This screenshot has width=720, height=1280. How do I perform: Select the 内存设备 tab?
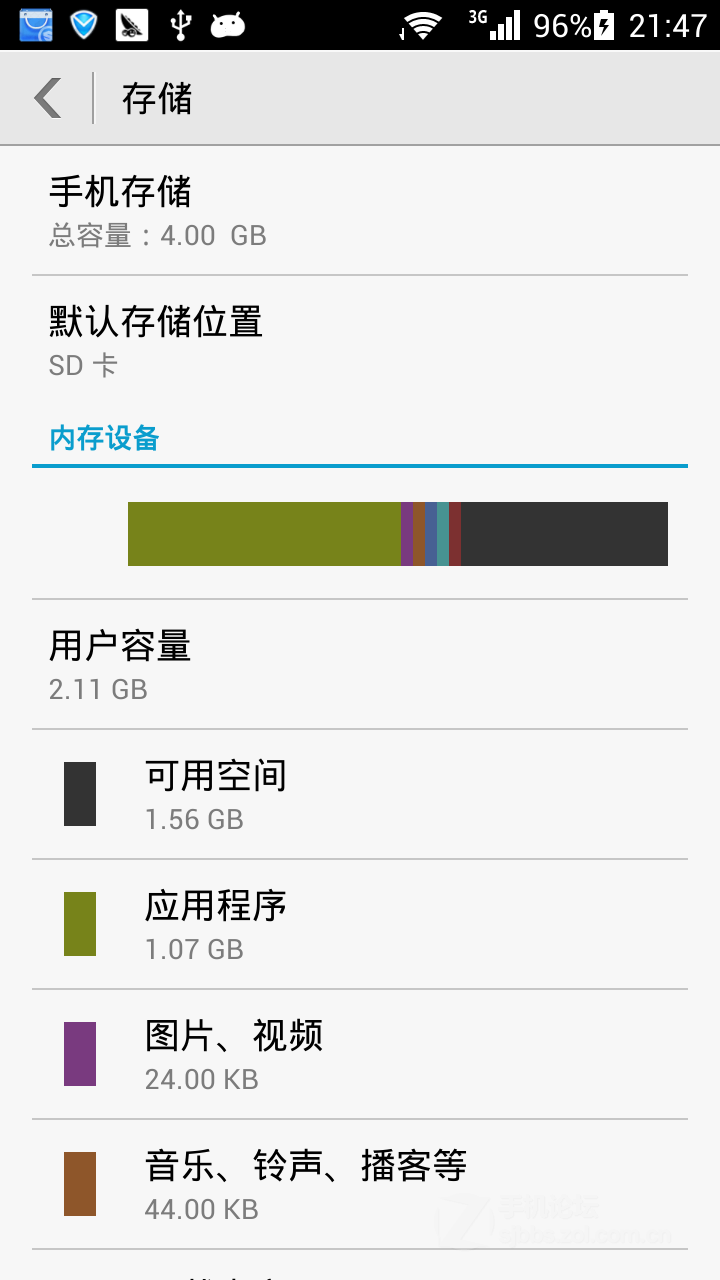pyautogui.click(x=101, y=438)
